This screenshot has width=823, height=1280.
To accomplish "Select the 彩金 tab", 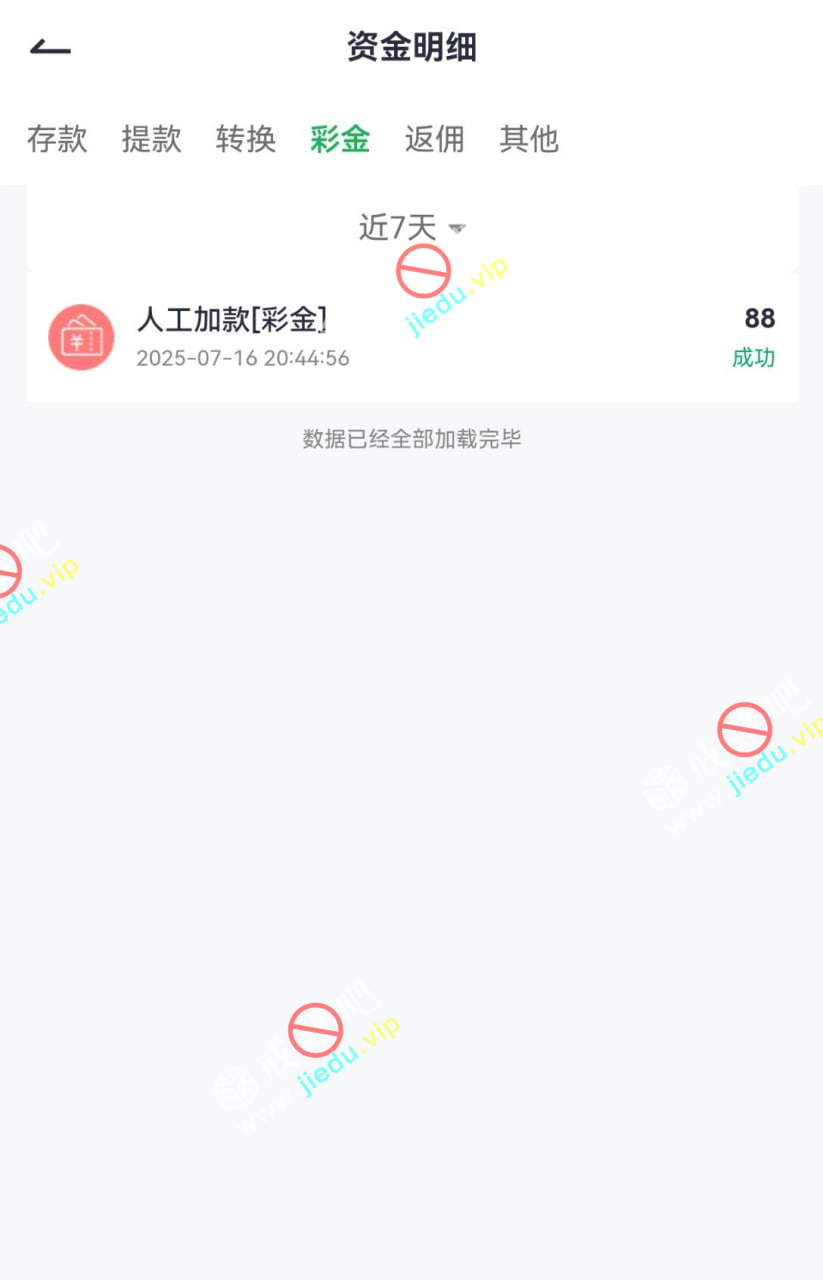I will 340,139.
